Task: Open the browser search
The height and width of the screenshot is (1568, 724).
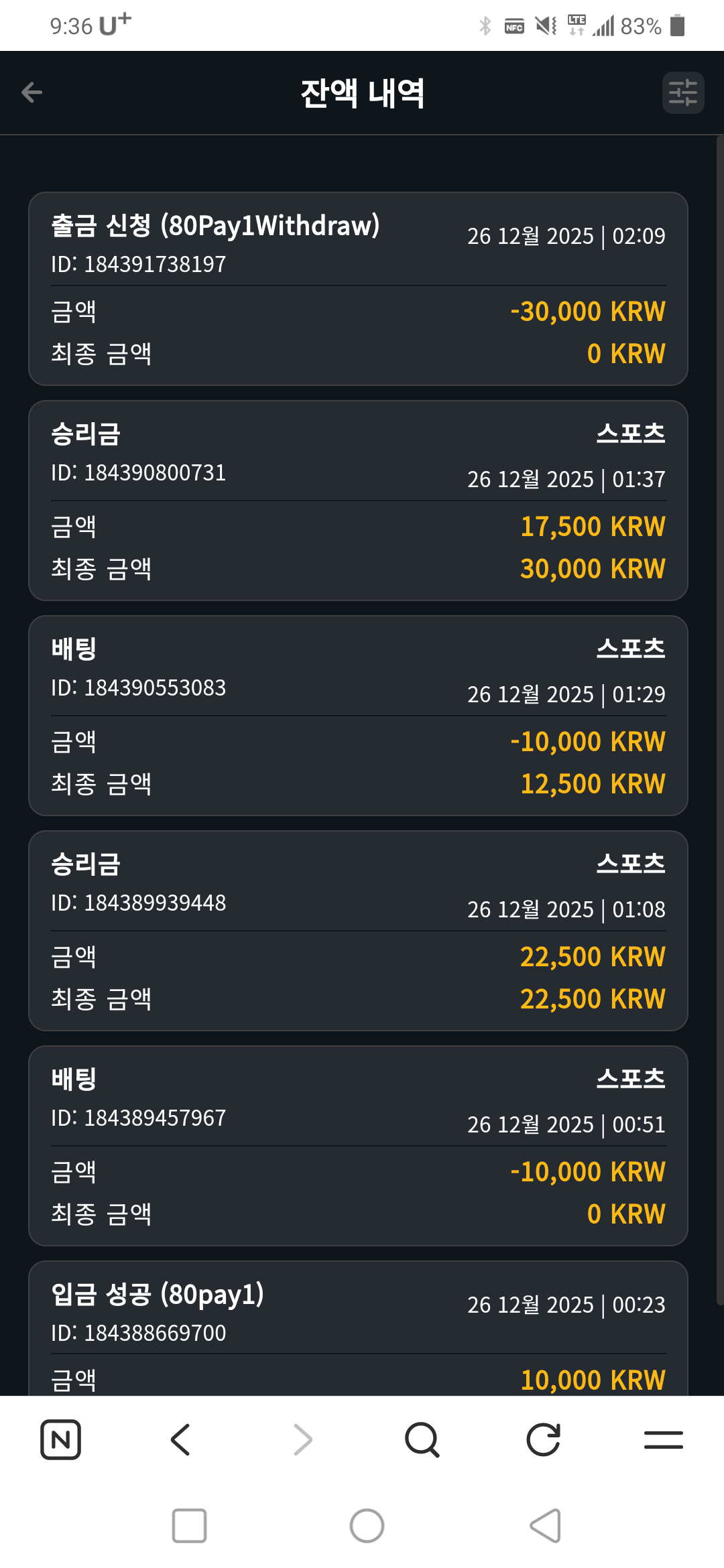Action: pos(422,1439)
